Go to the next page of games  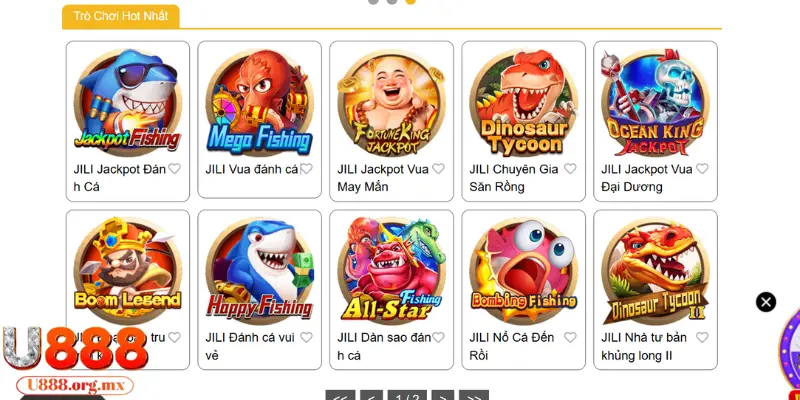click(x=443, y=396)
